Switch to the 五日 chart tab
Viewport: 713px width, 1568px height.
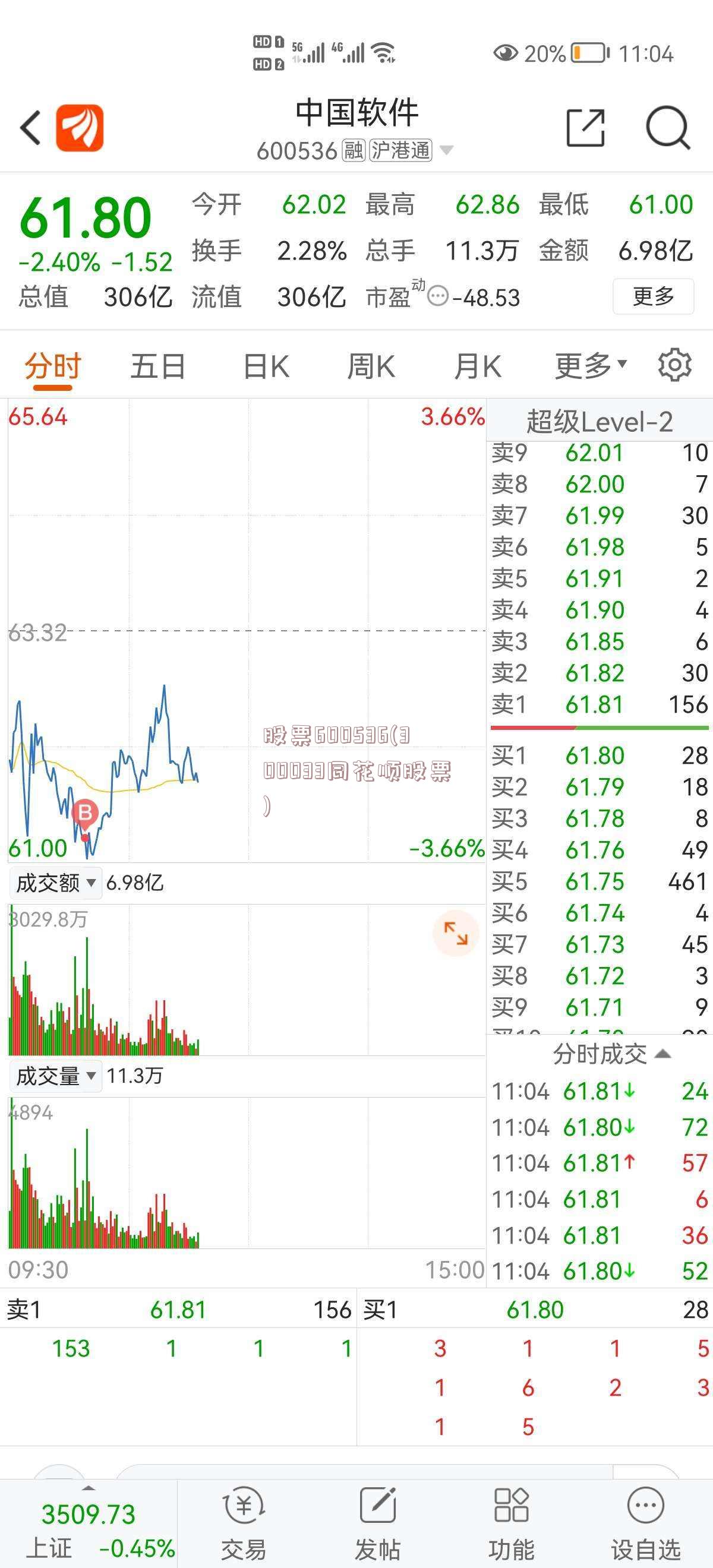[158, 366]
